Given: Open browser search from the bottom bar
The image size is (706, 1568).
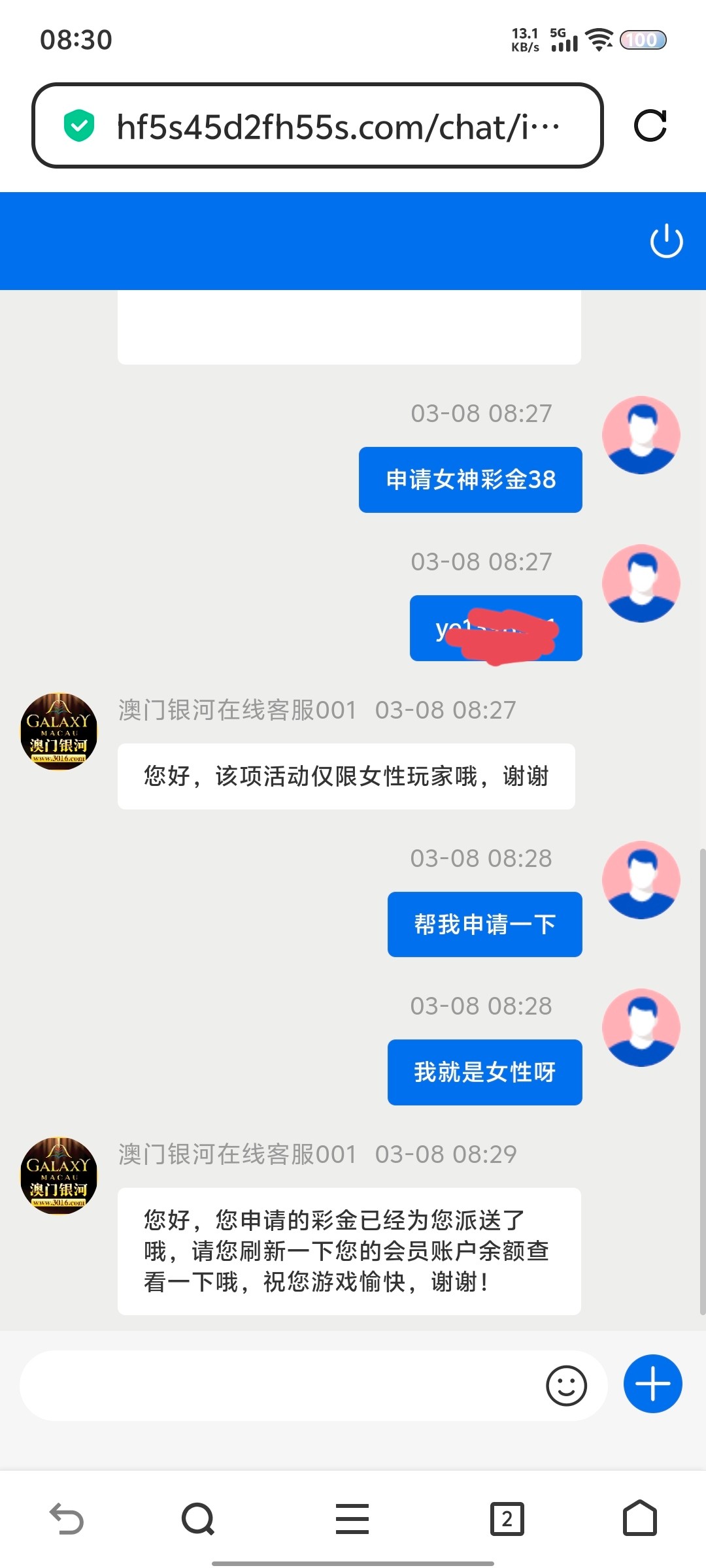Looking at the screenshot, I should point(198,1518).
